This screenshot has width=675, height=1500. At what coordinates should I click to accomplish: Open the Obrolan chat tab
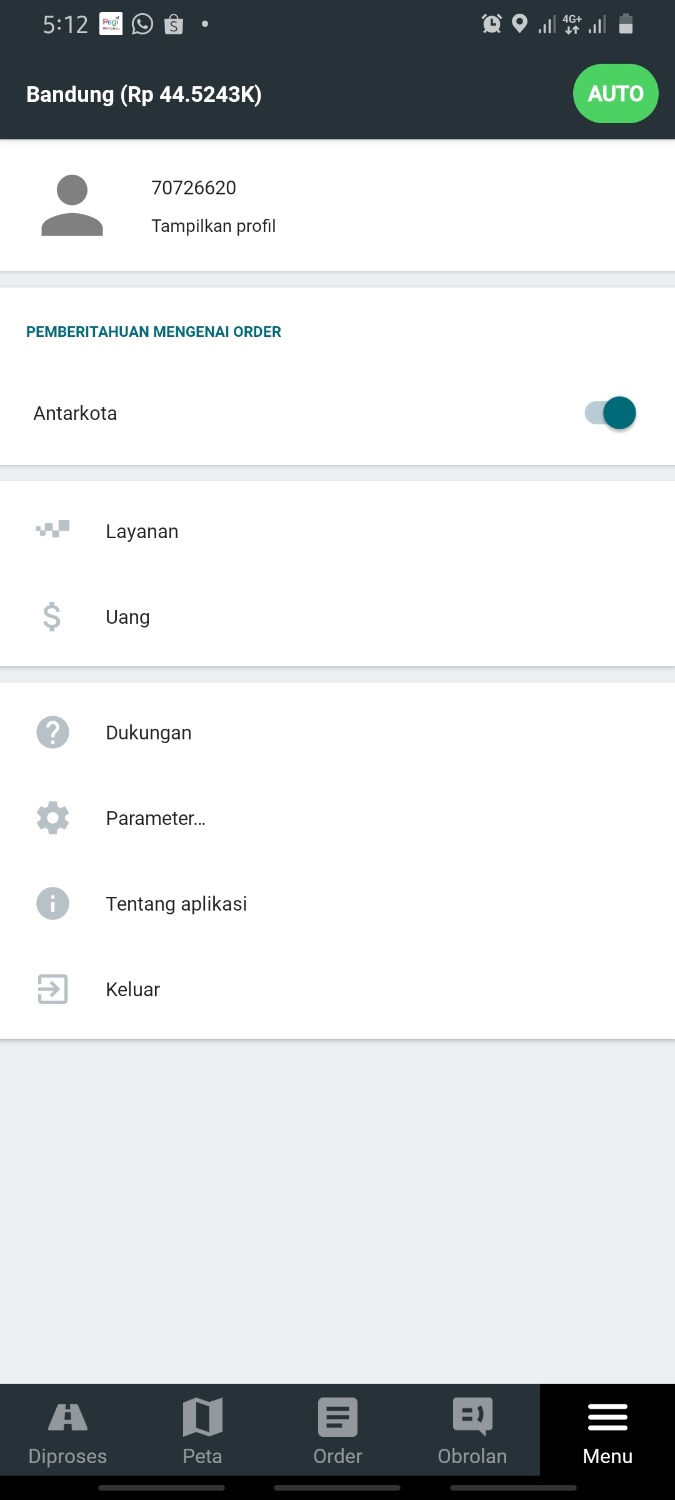[472, 1430]
